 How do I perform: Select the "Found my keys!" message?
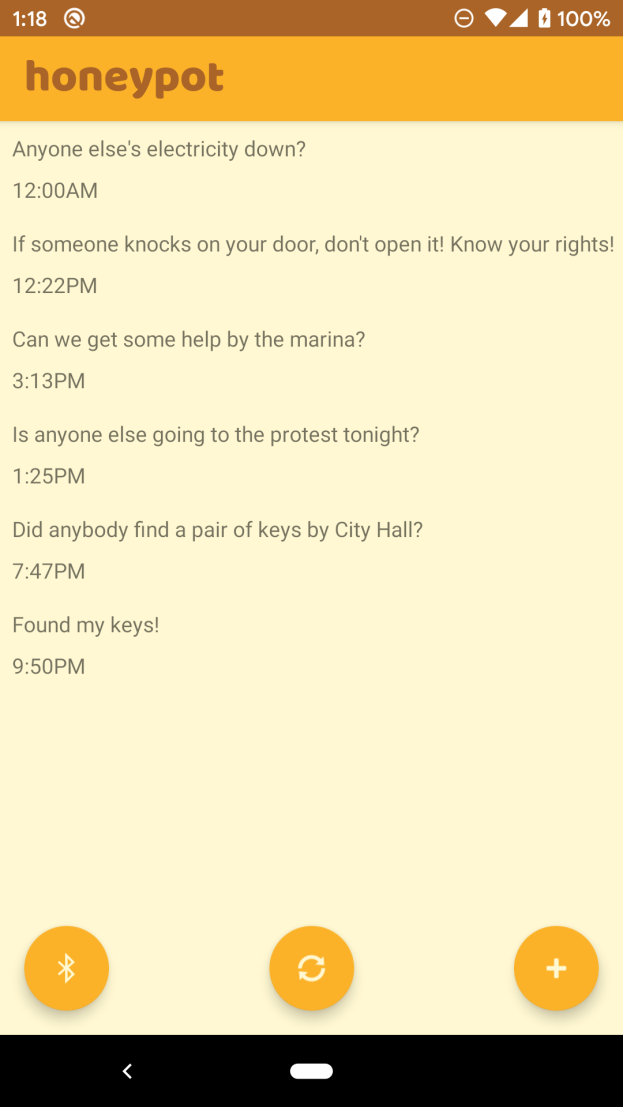coord(86,626)
